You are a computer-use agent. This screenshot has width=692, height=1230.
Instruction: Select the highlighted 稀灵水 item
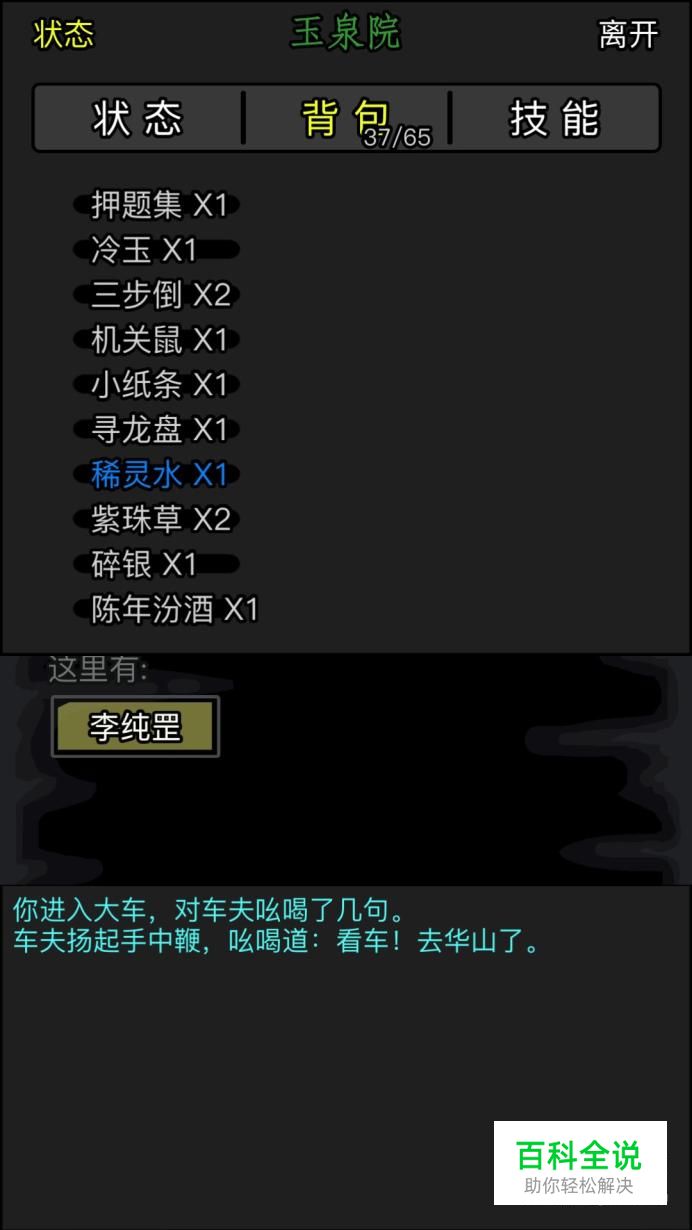click(x=160, y=474)
